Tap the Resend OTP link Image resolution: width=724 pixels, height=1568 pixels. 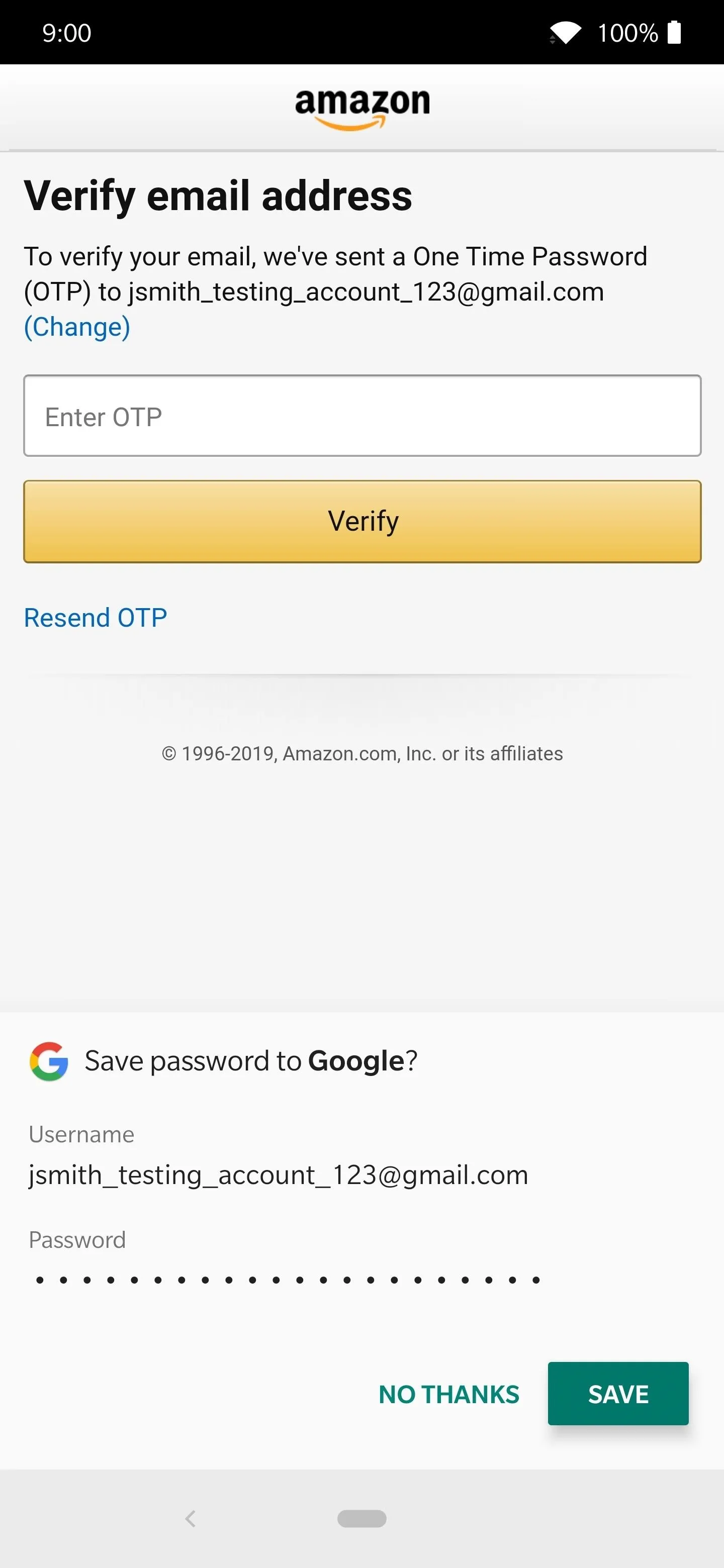[x=96, y=618]
